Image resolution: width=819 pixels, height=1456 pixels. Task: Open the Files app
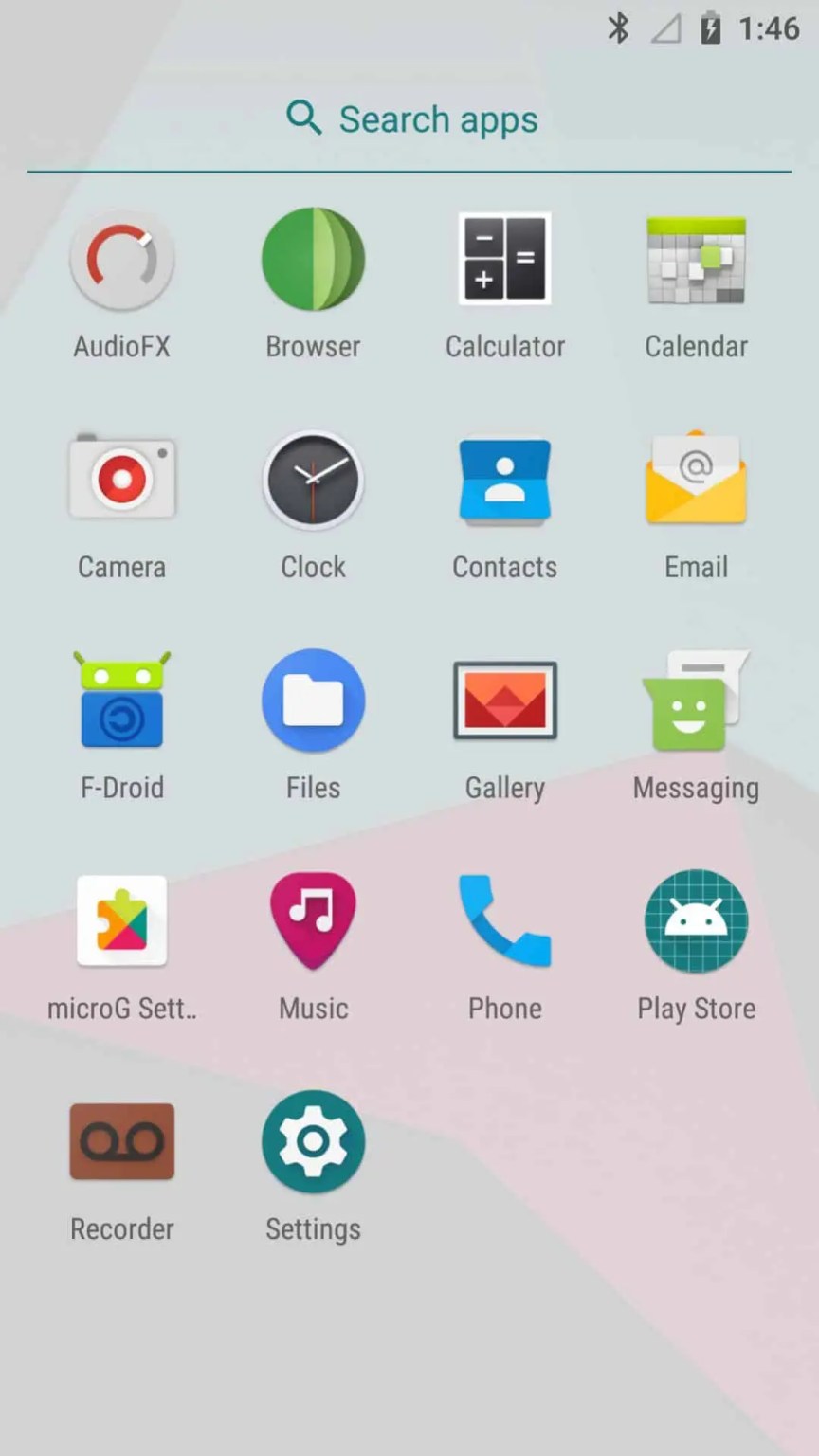tap(313, 700)
